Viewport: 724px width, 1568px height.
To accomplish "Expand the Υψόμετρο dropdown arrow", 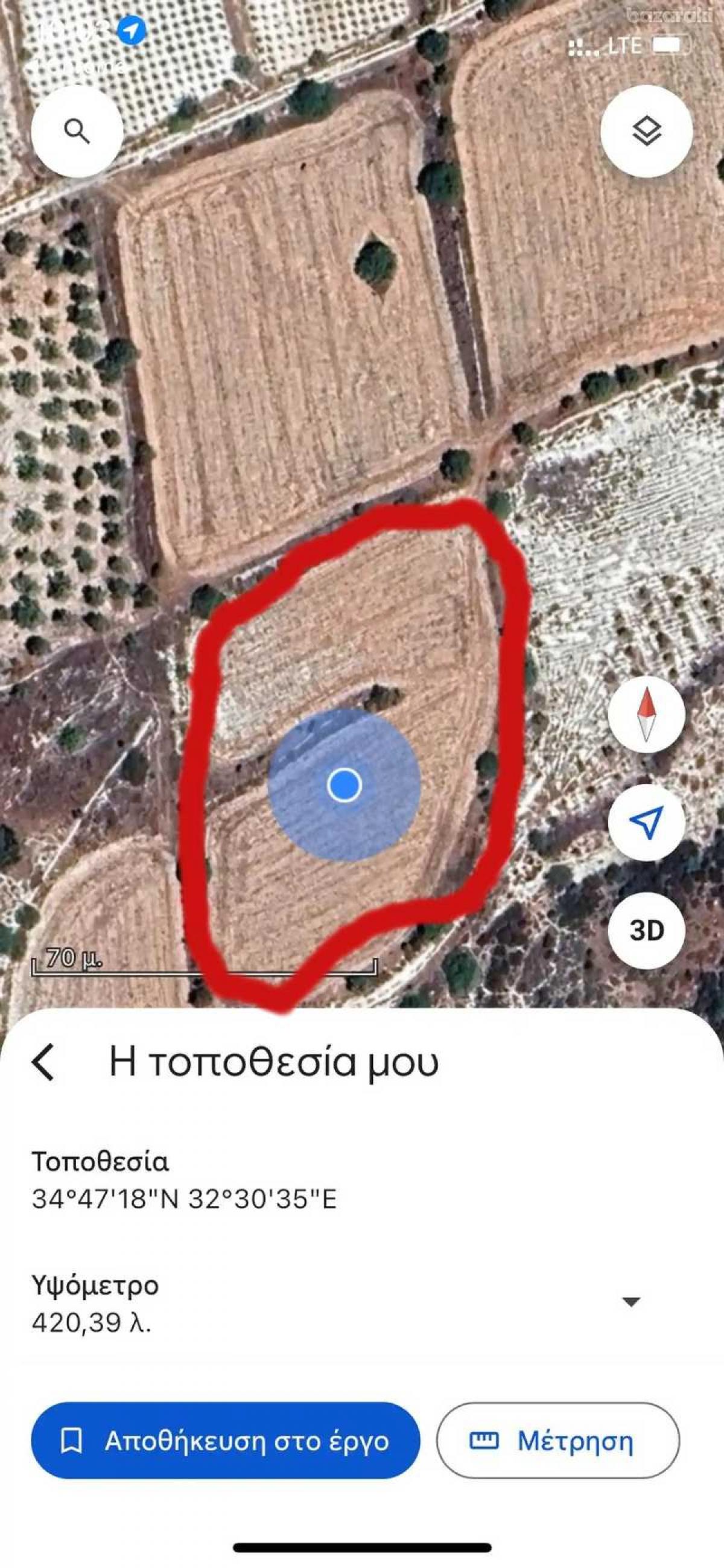I will pyautogui.click(x=631, y=1302).
